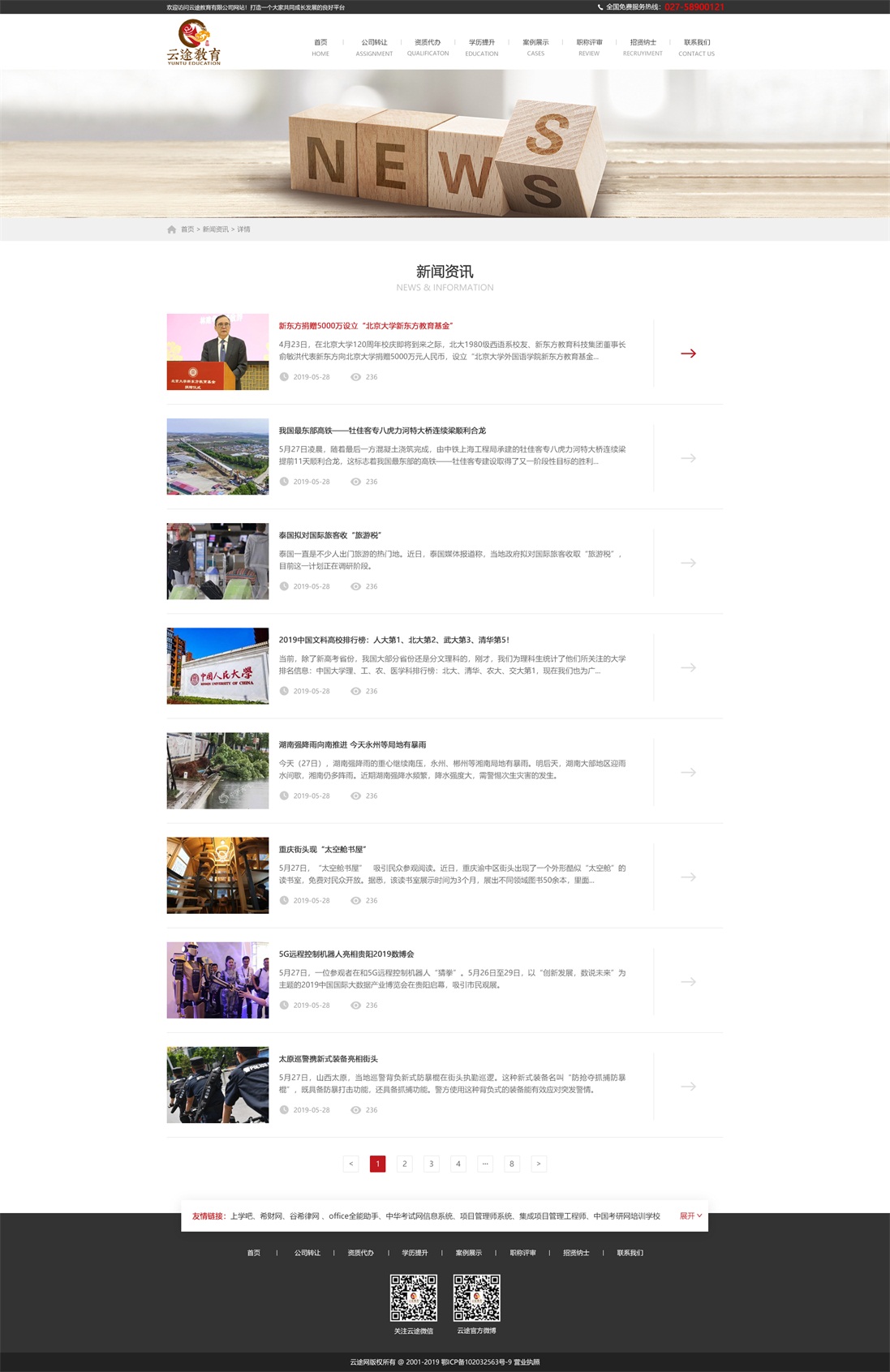Viewport: 890px width, 1372px height.
Task: Open 公司转让 link in footer
Action: click(307, 1253)
